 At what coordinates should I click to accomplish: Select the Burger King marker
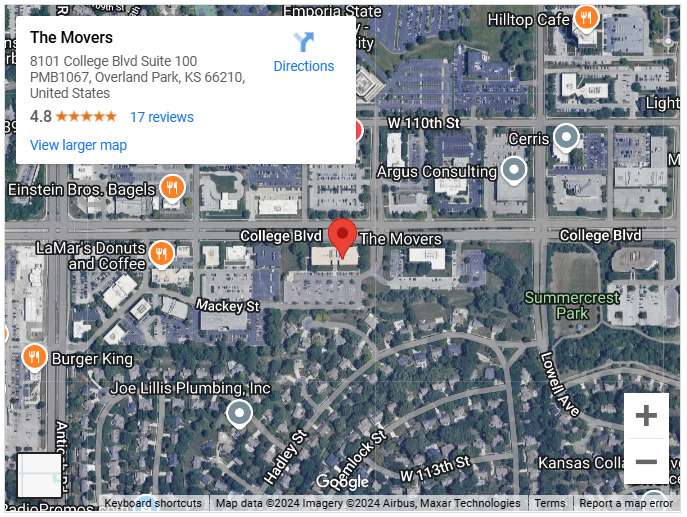pyautogui.click(x=34, y=357)
